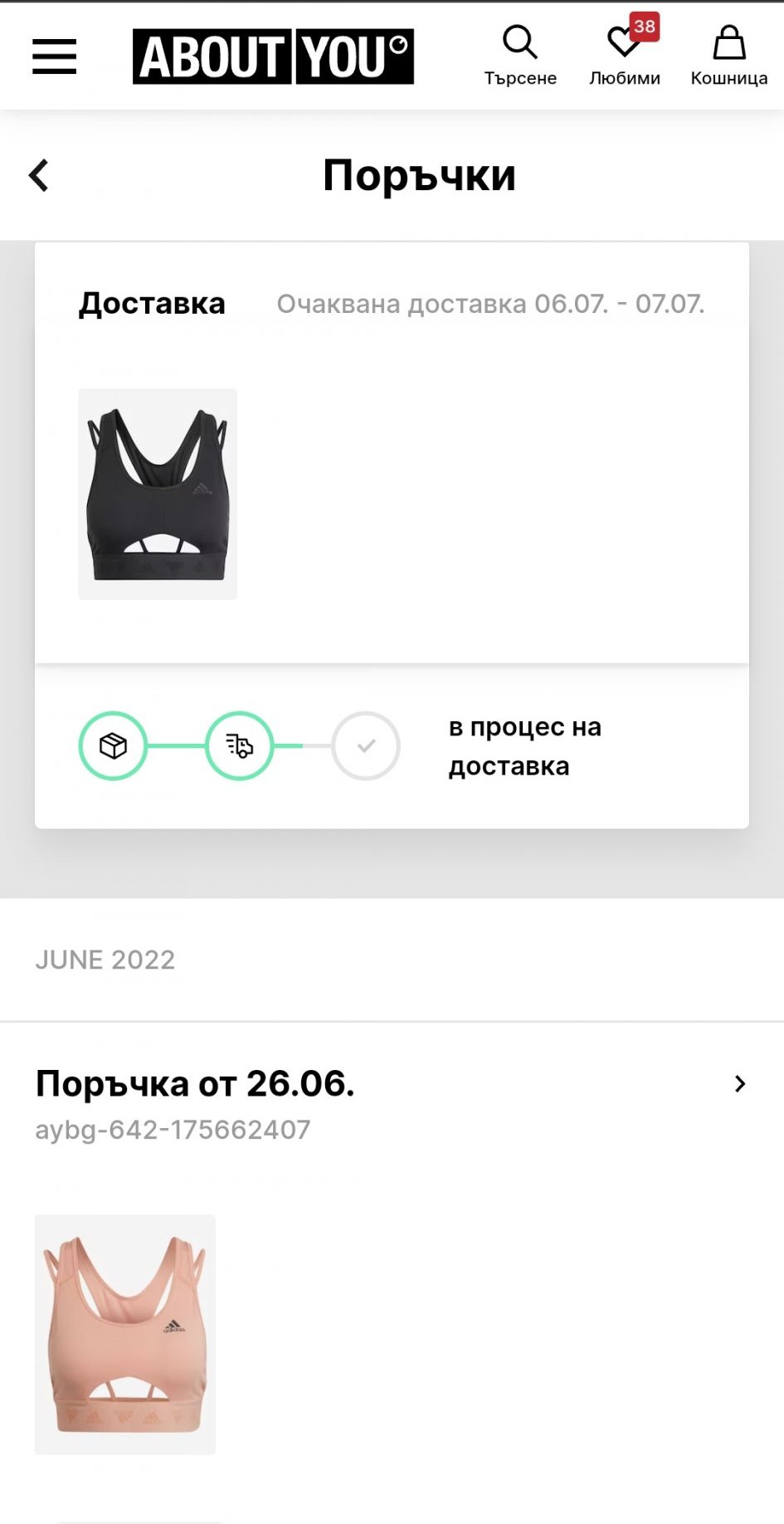This screenshot has height=1524, width=784.
Task: Go back from Поръчки
Action: tap(39, 176)
